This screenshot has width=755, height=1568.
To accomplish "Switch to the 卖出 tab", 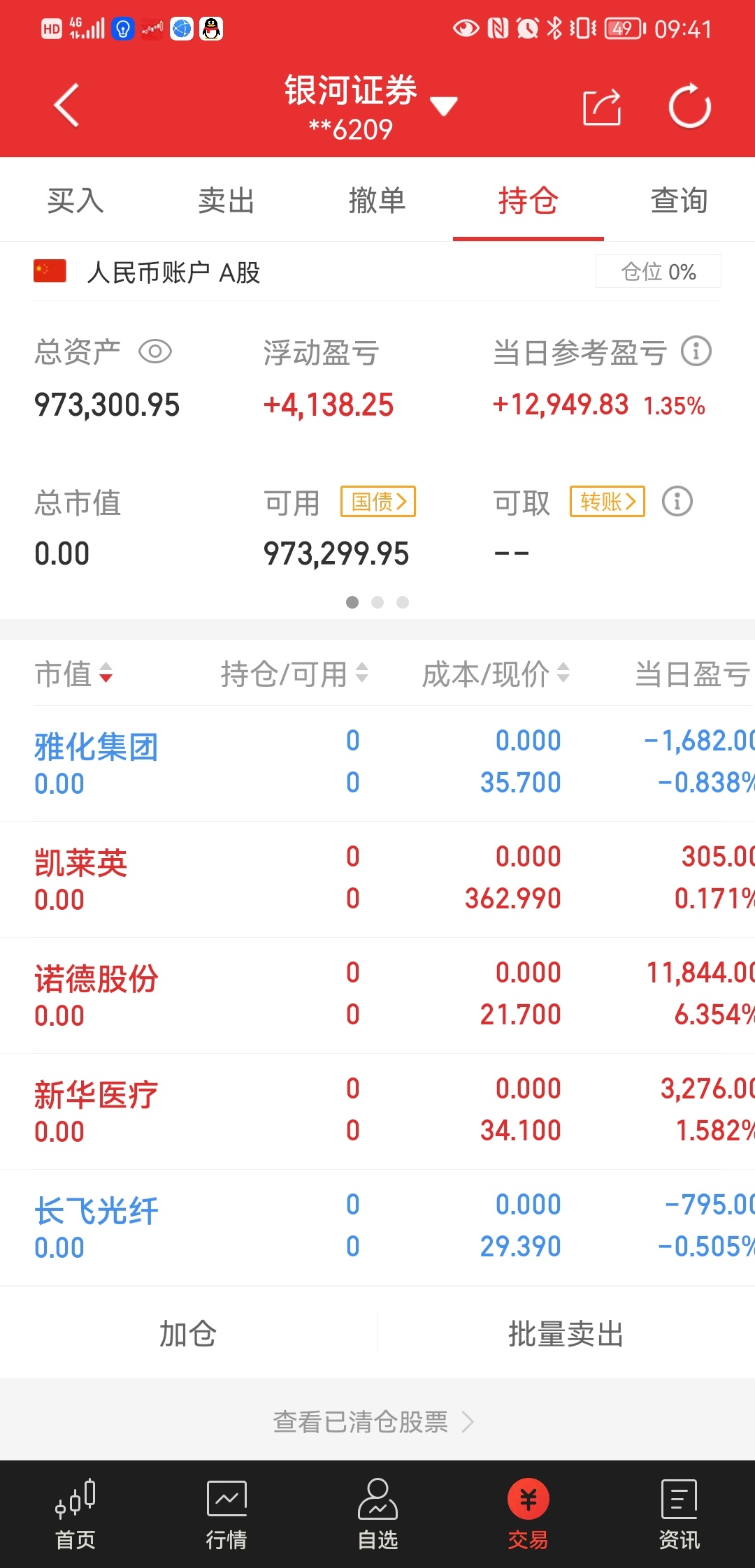I will point(226,201).
